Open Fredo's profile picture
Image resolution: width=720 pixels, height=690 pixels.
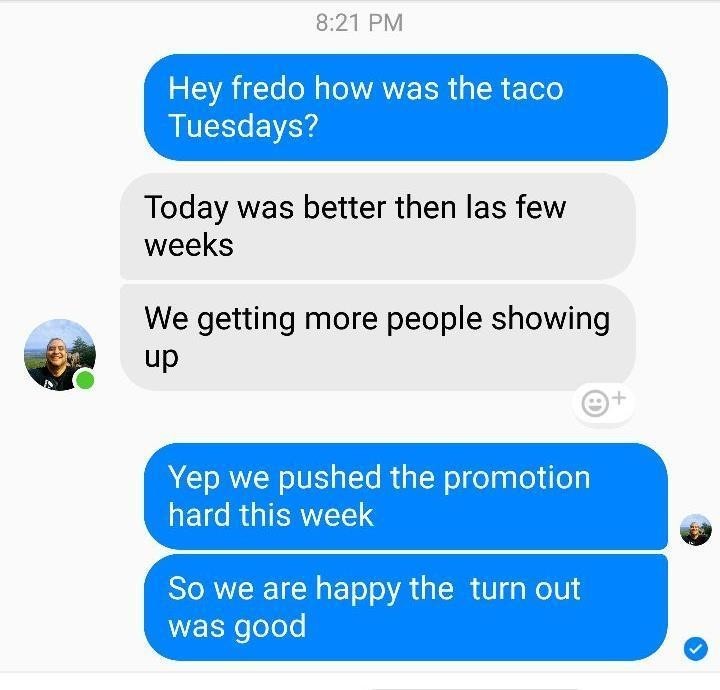(59, 355)
